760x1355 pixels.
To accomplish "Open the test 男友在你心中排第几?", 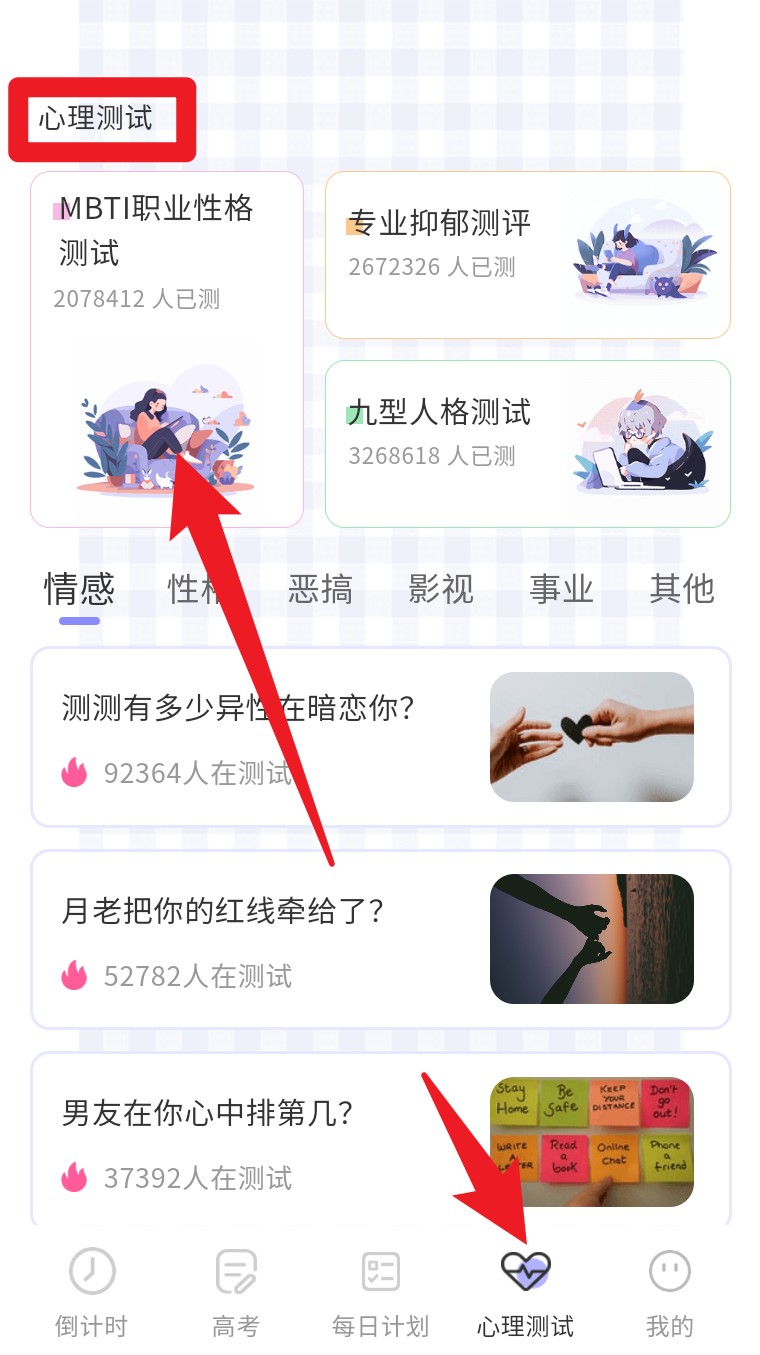I will (x=380, y=1140).
